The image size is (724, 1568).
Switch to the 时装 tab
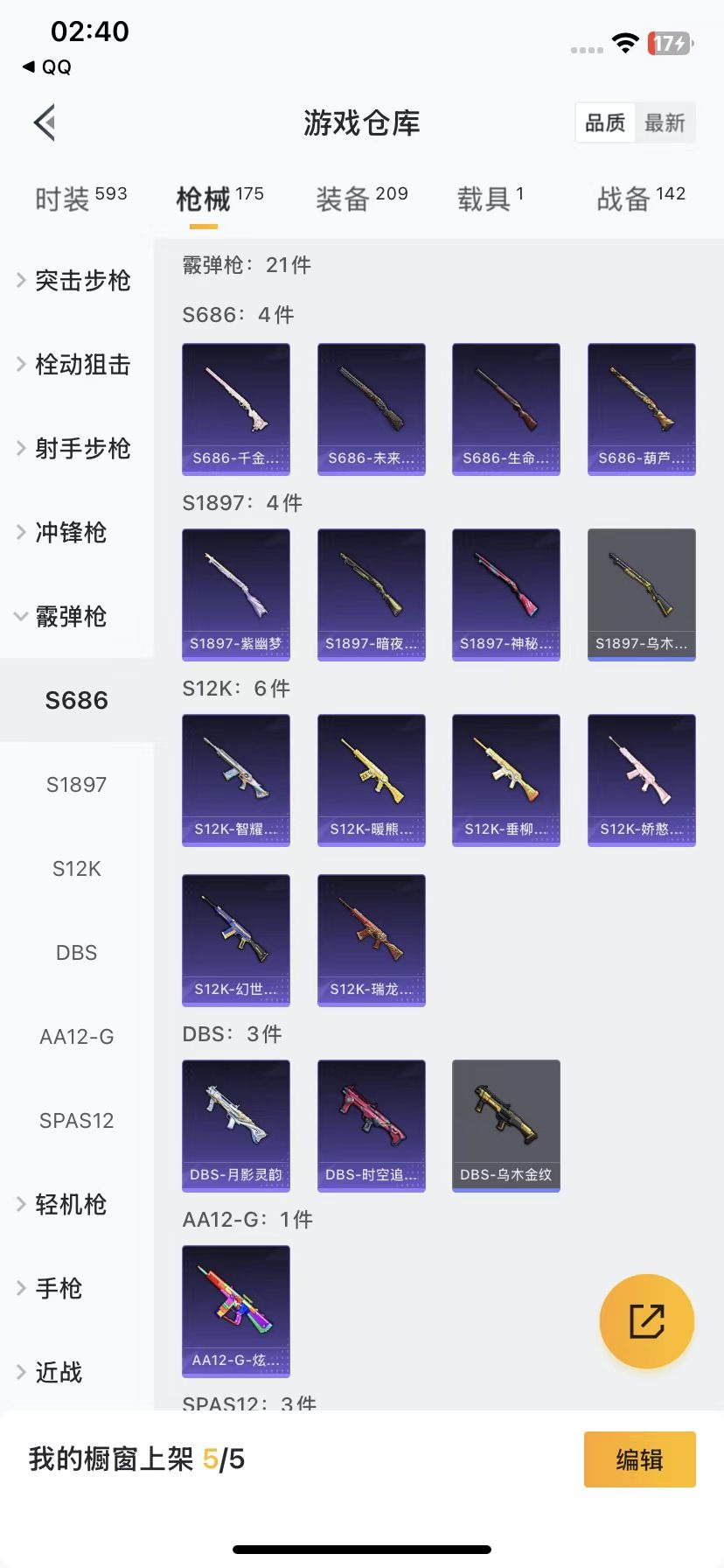[80, 199]
